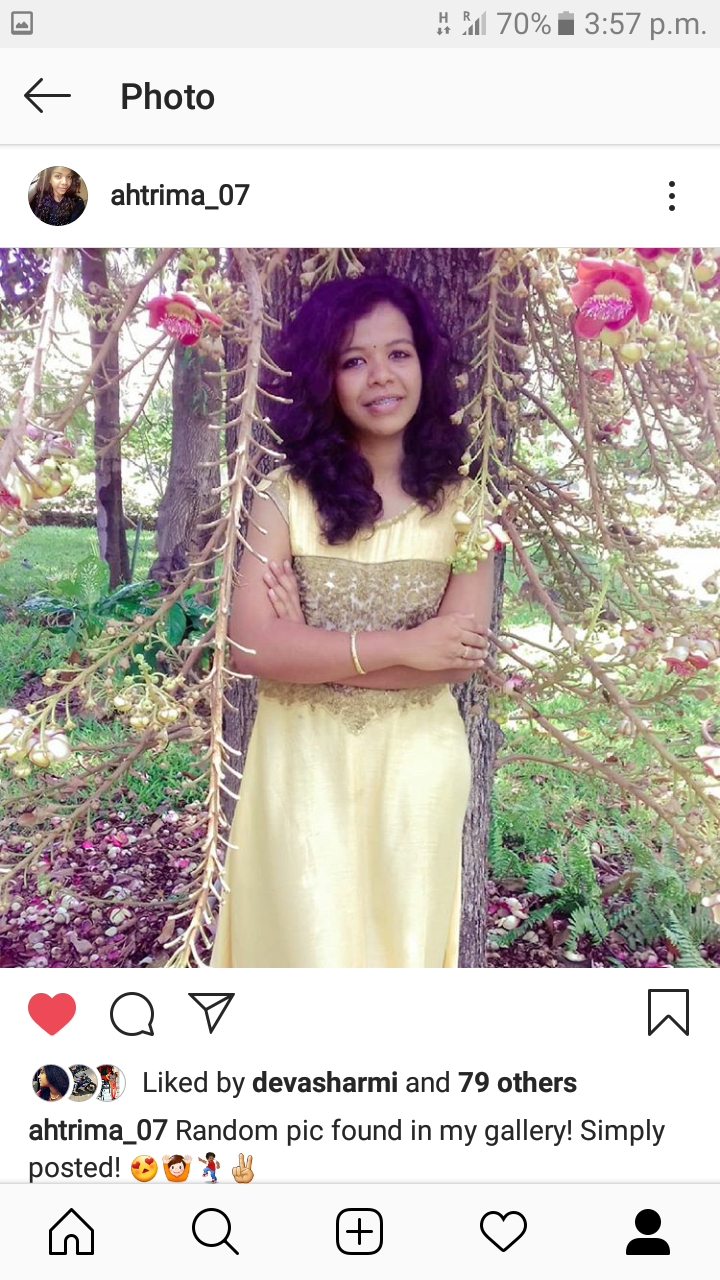Open devasharmi's profile from the likes line
720x1280 pixels.
325,1083
